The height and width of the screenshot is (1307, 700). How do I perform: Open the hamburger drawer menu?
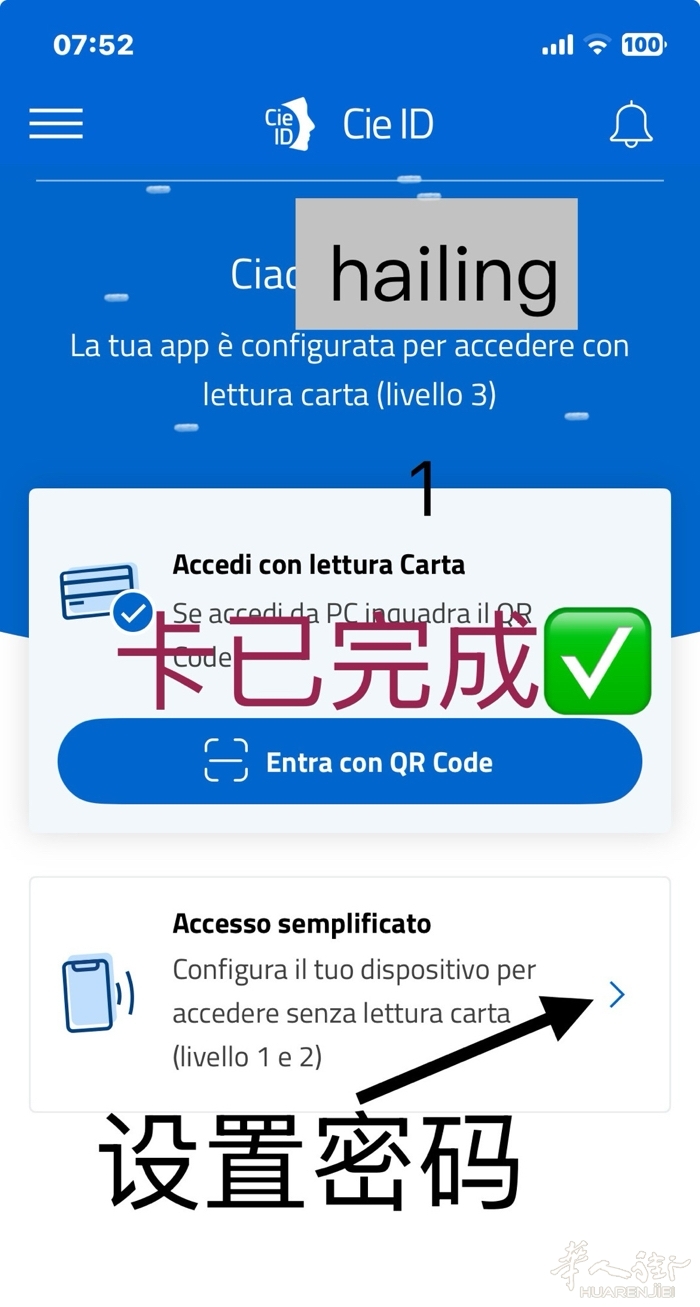pyautogui.click(x=56, y=124)
